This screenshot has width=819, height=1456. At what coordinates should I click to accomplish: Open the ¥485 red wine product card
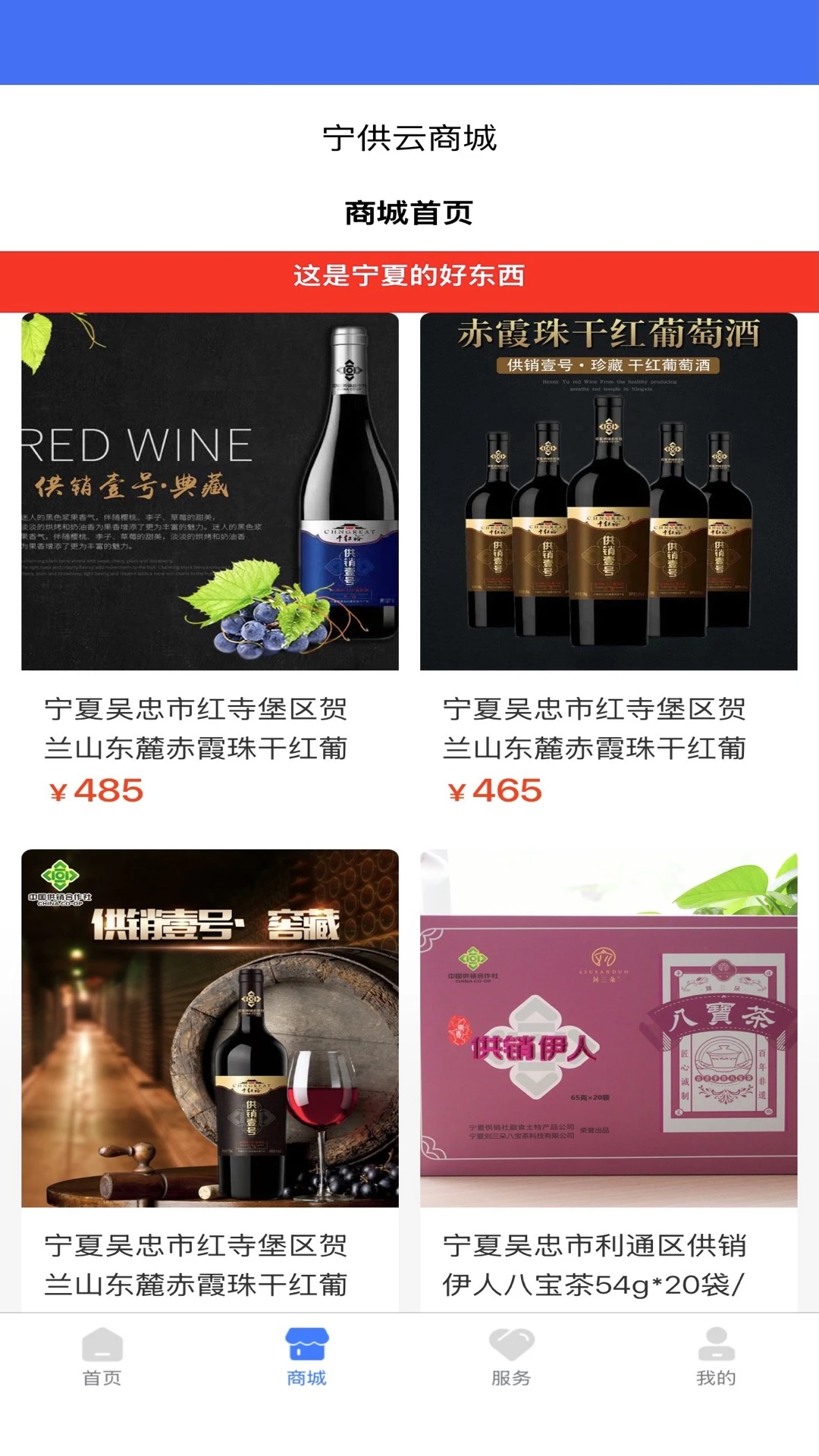pyautogui.click(x=210, y=563)
